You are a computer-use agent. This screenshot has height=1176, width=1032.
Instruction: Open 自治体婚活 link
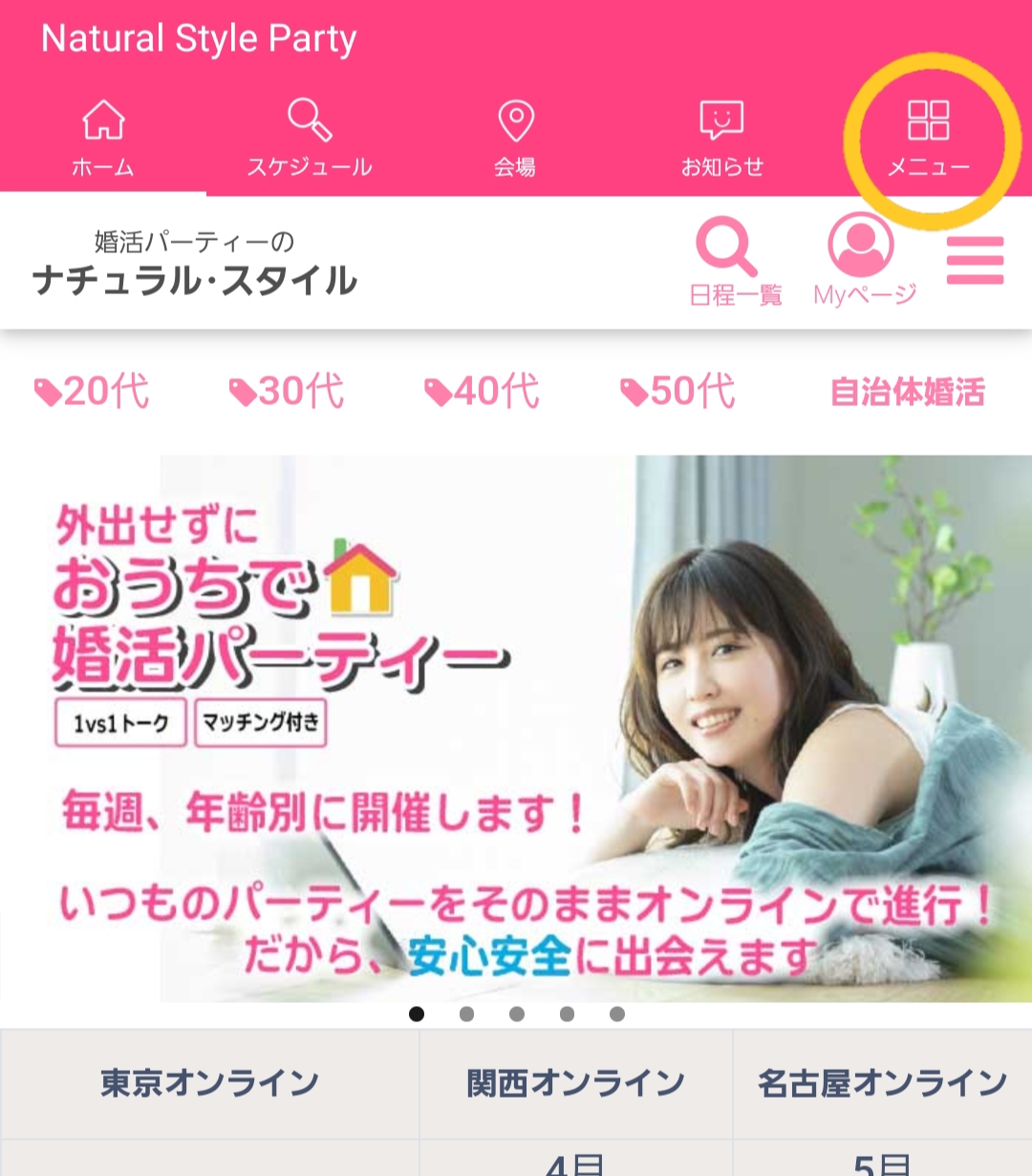(x=907, y=393)
